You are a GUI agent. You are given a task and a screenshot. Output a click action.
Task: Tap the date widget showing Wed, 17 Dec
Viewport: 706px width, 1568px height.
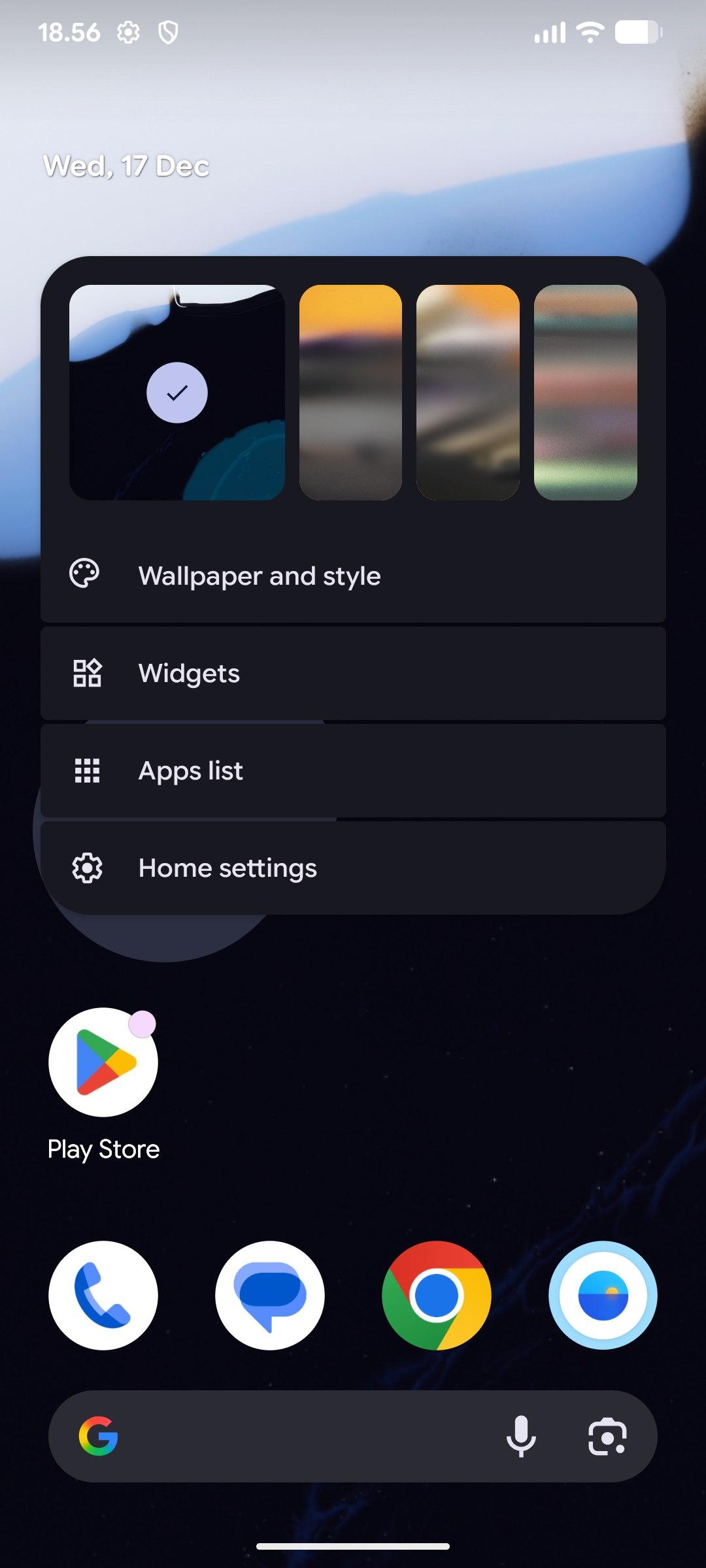pos(126,166)
